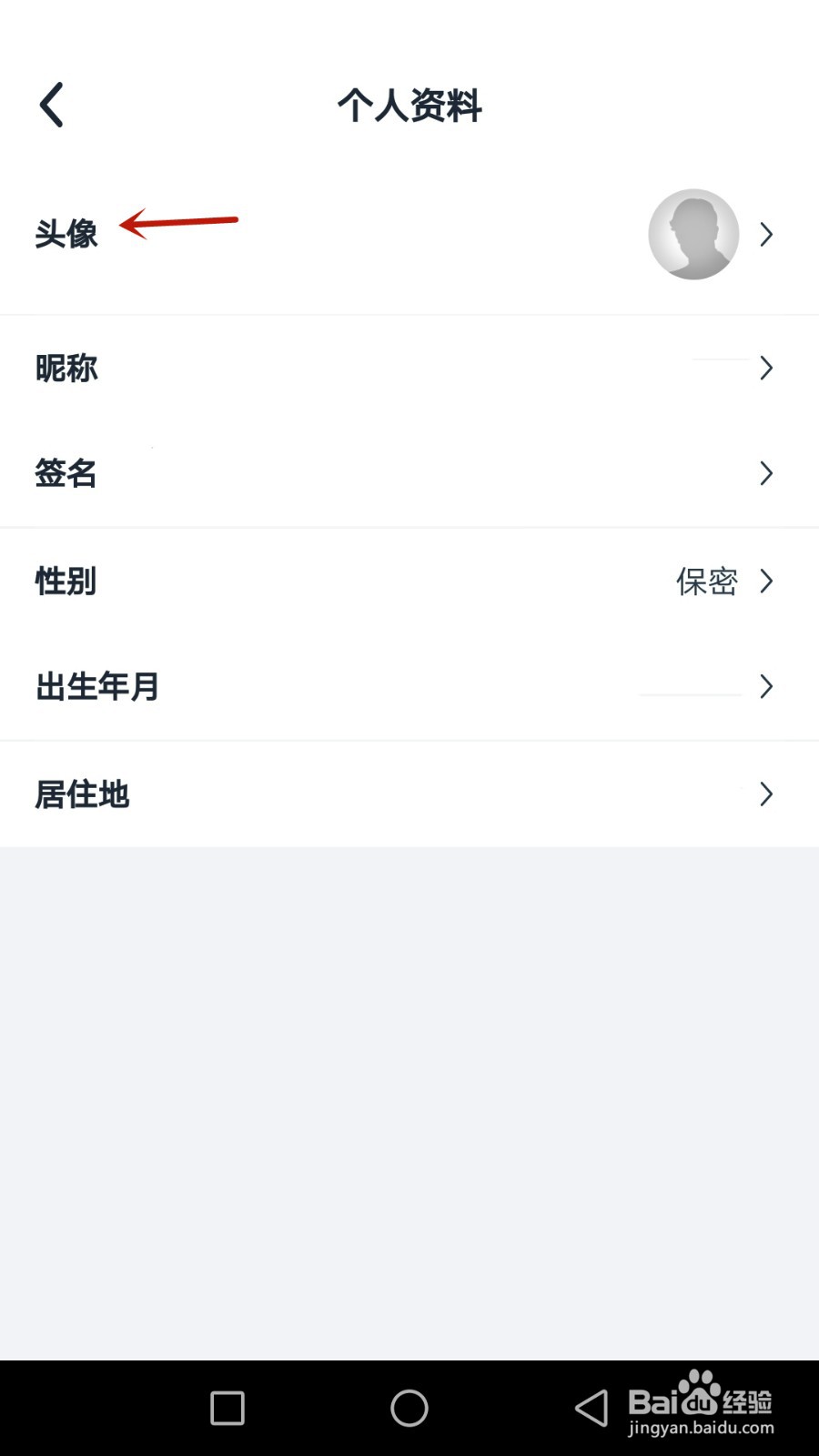
Task: Tap the blank underline next to 出生年月
Action: (692, 693)
